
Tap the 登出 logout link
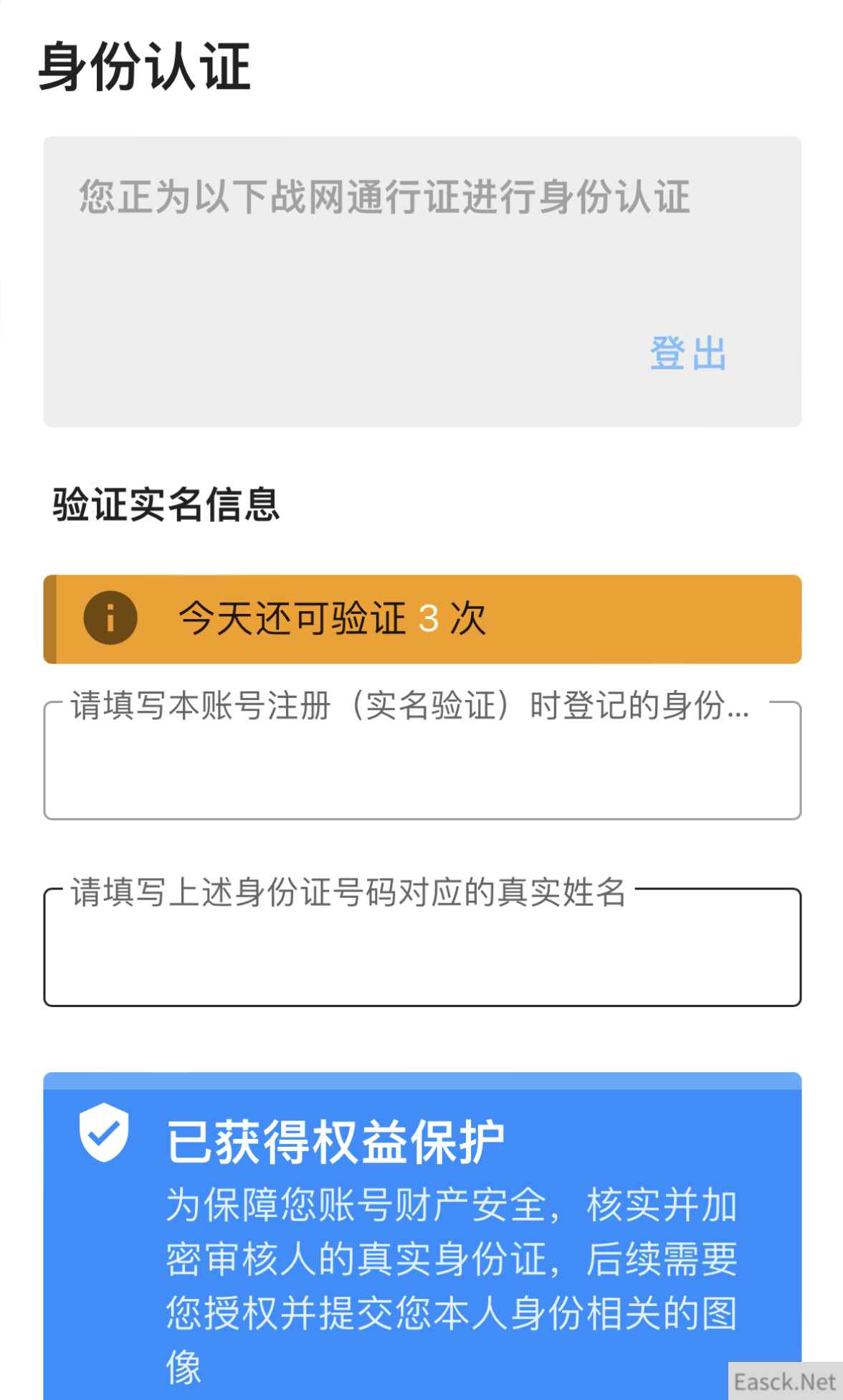(x=687, y=354)
